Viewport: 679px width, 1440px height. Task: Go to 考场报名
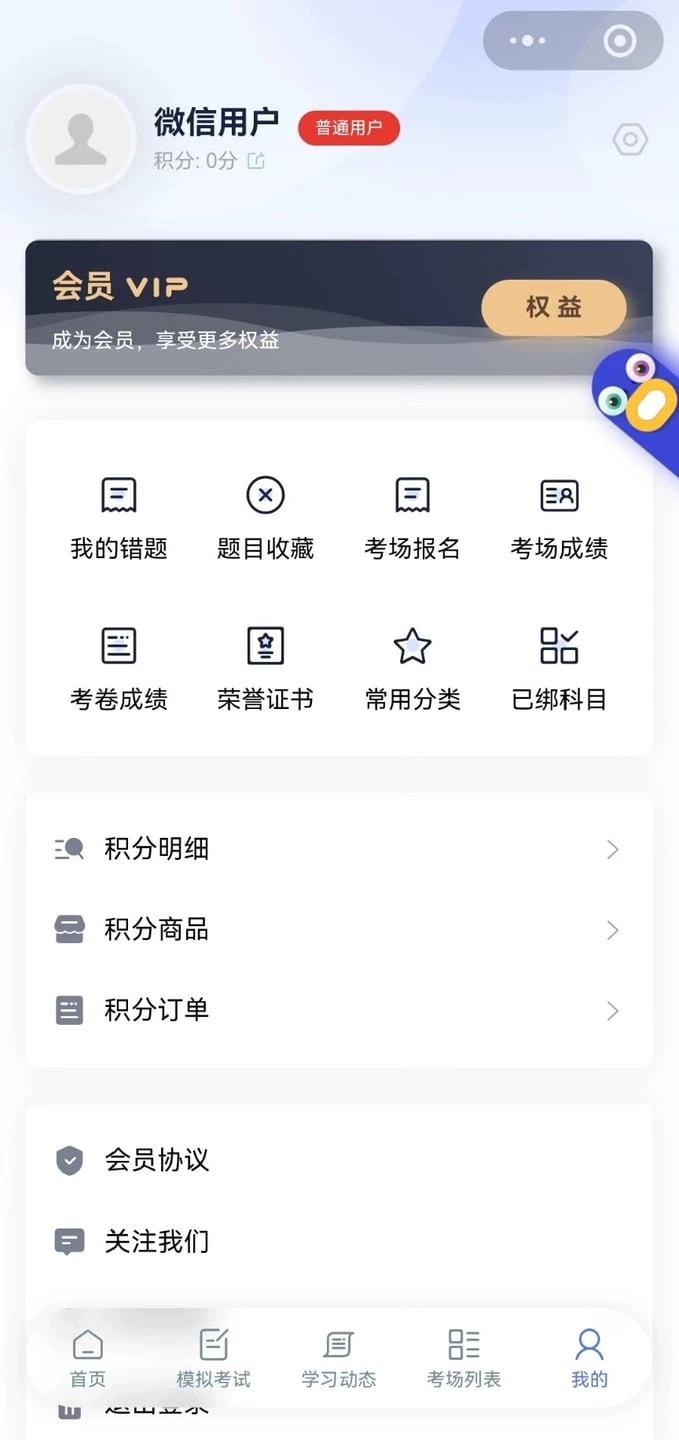tap(412, 517)
